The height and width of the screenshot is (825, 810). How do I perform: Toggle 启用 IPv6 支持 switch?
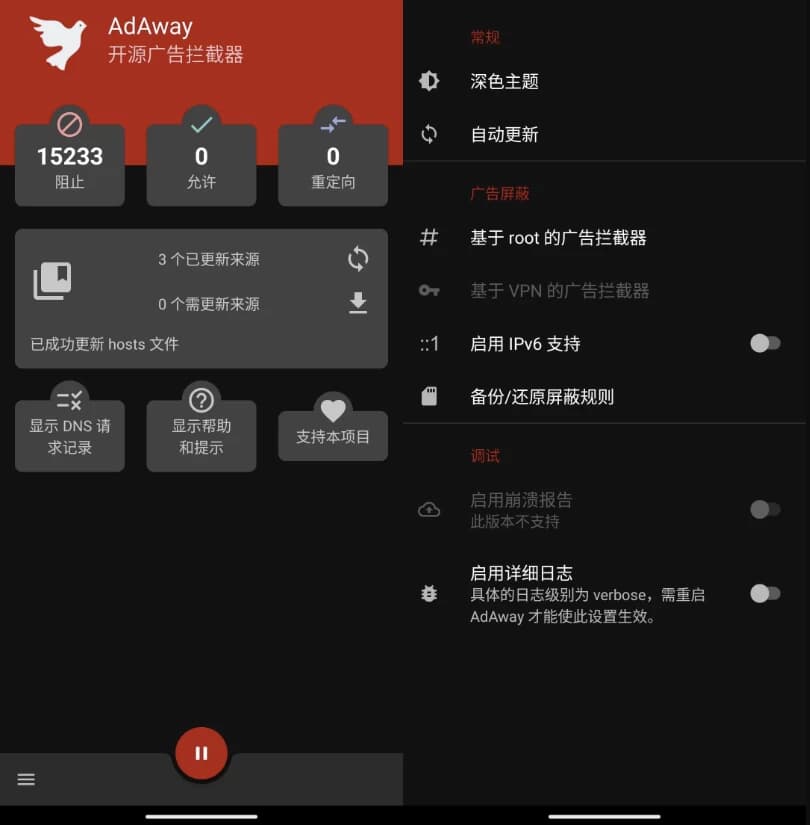(765, 344)
